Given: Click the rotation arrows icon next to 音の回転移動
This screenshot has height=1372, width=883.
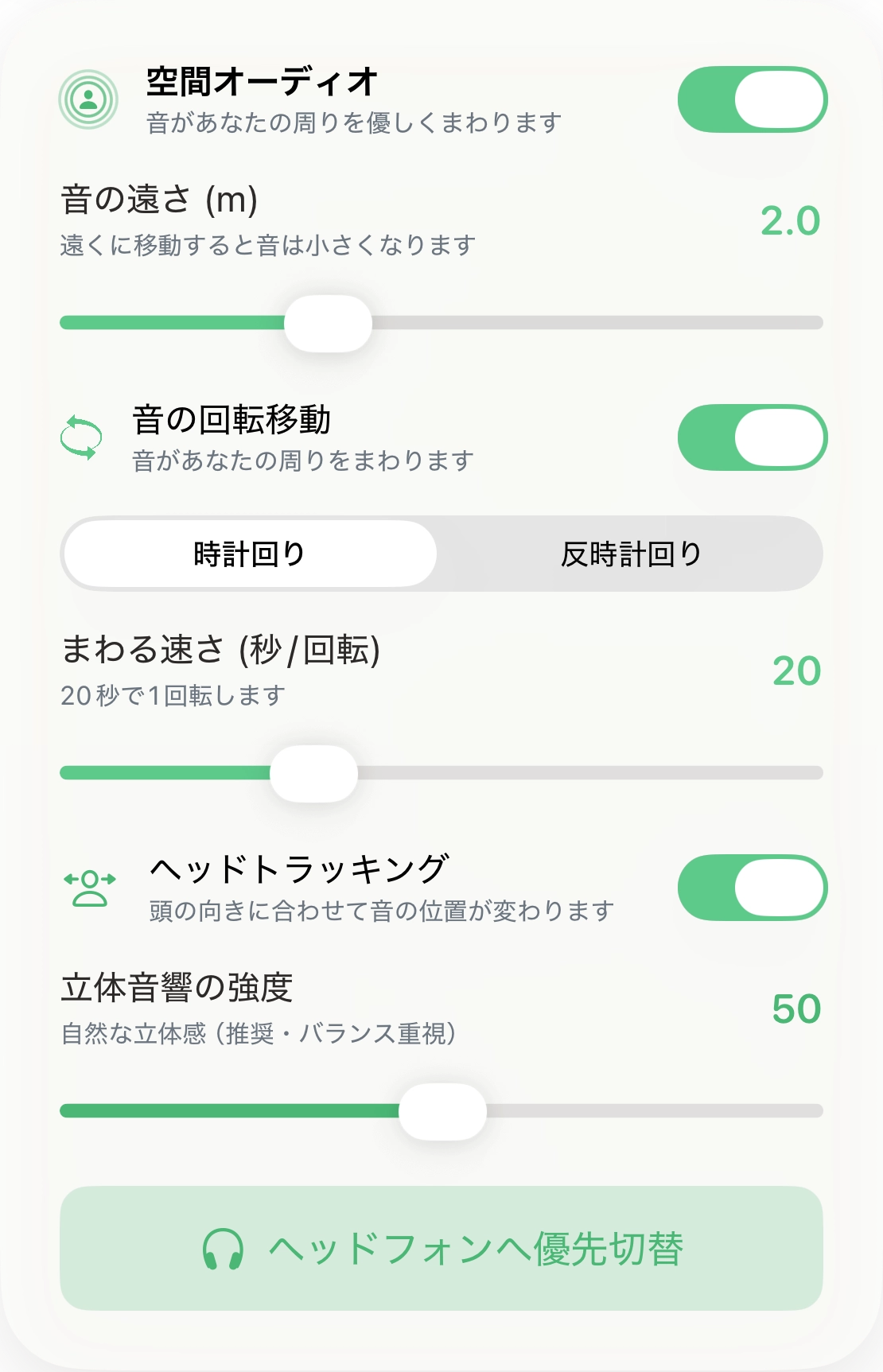Looking at the screenshot, I should pos(83,437).
